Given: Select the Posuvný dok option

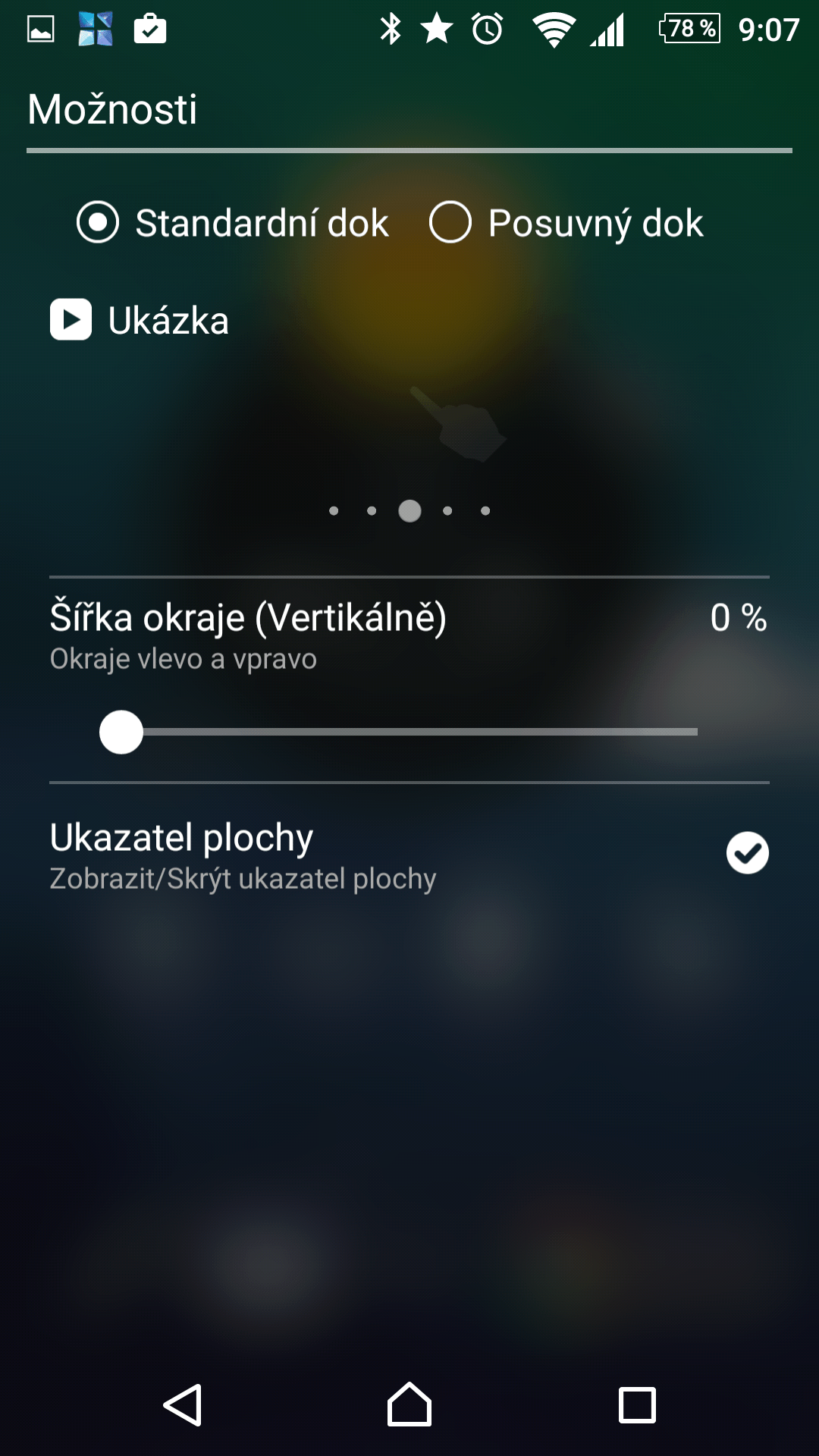Looking at the screenshot, I should tap(450, 222).
